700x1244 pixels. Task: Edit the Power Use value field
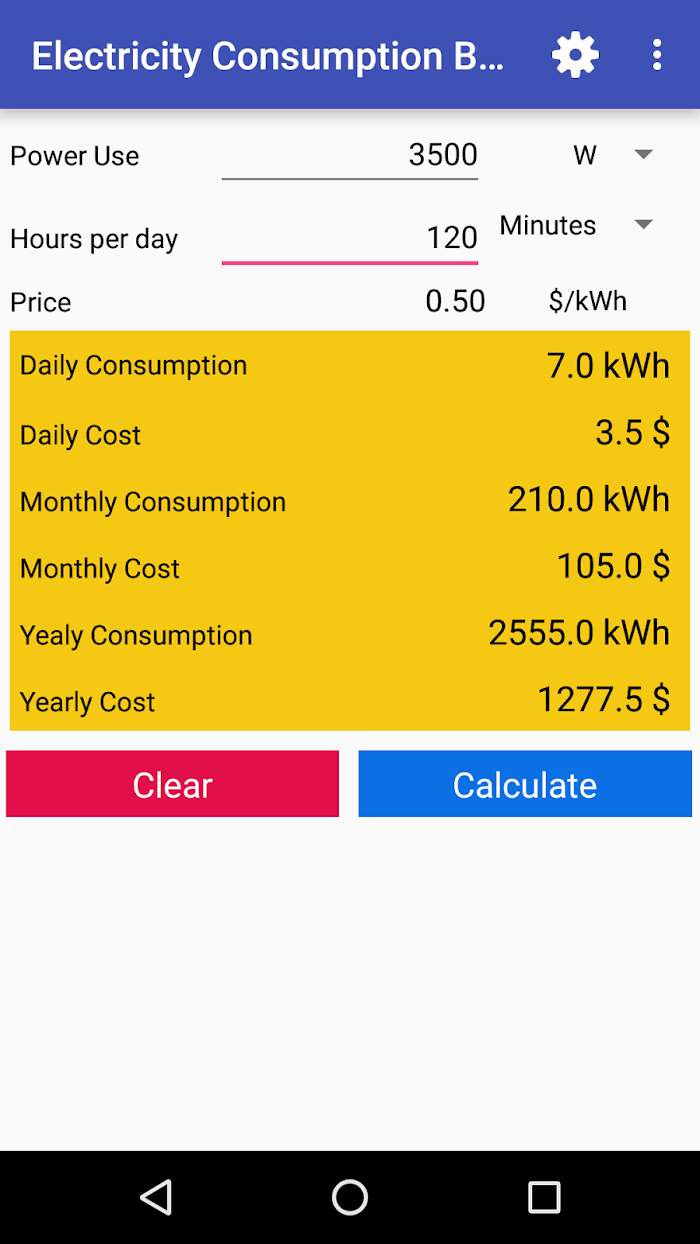(349, 156)
